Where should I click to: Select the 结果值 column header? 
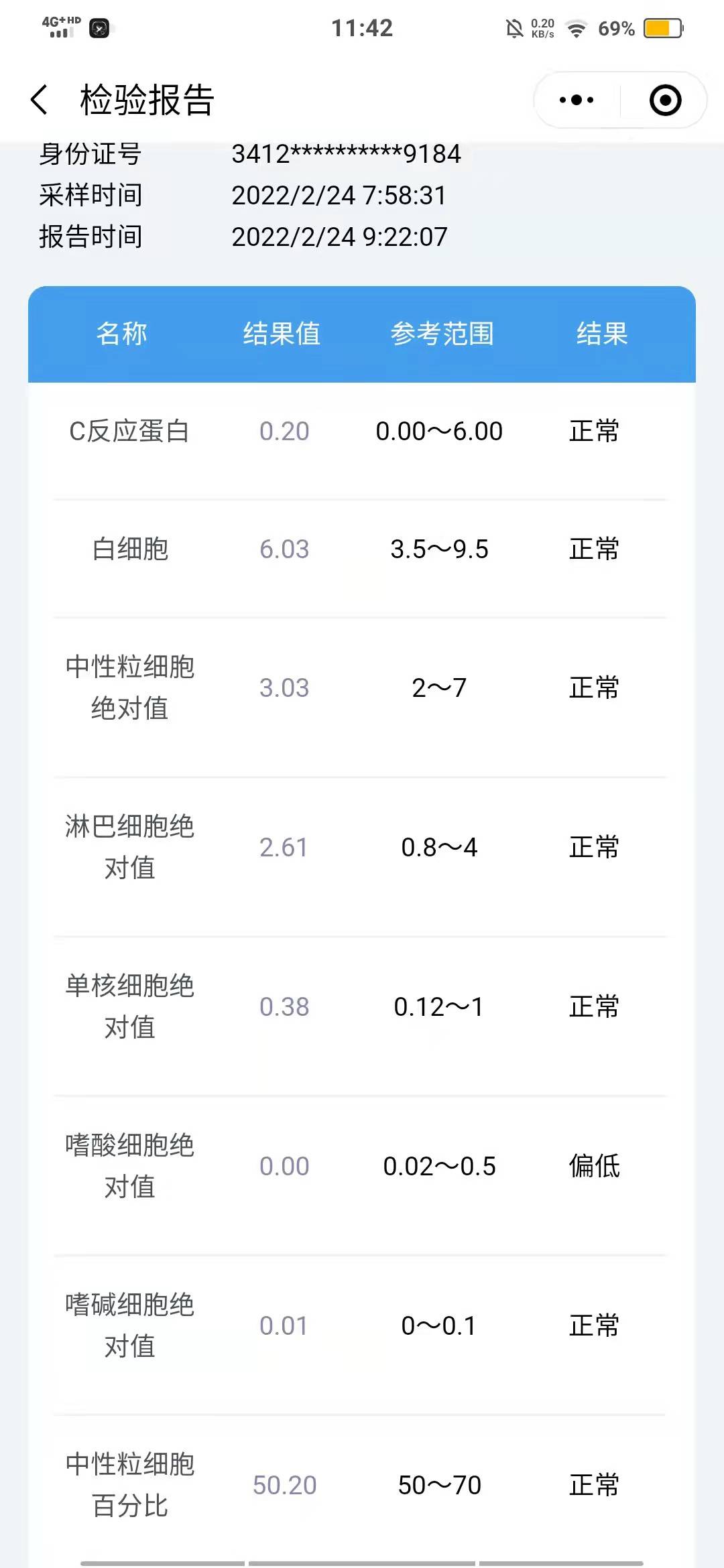(282, 334)
